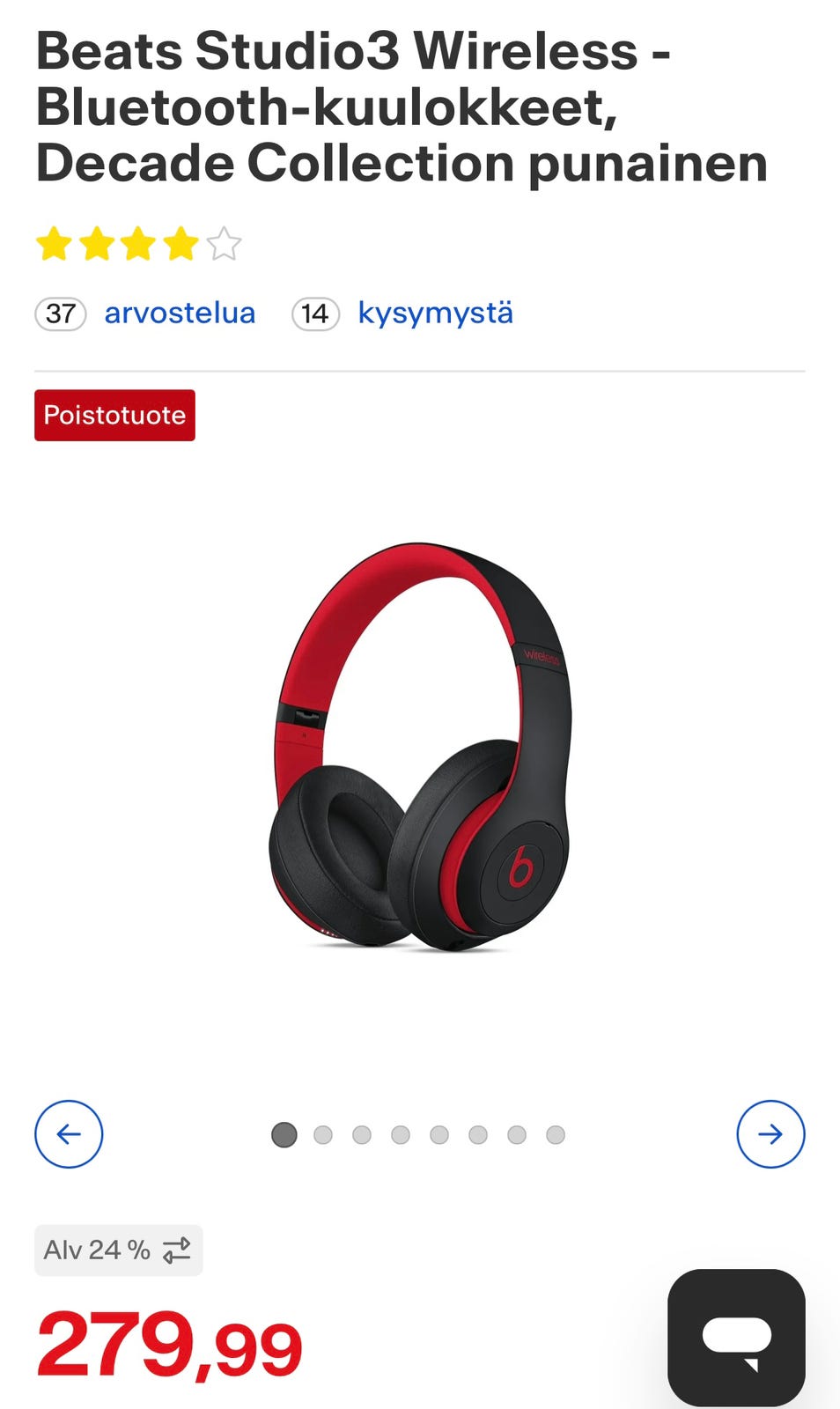Click the empty fifth star icon

(223, 243)
